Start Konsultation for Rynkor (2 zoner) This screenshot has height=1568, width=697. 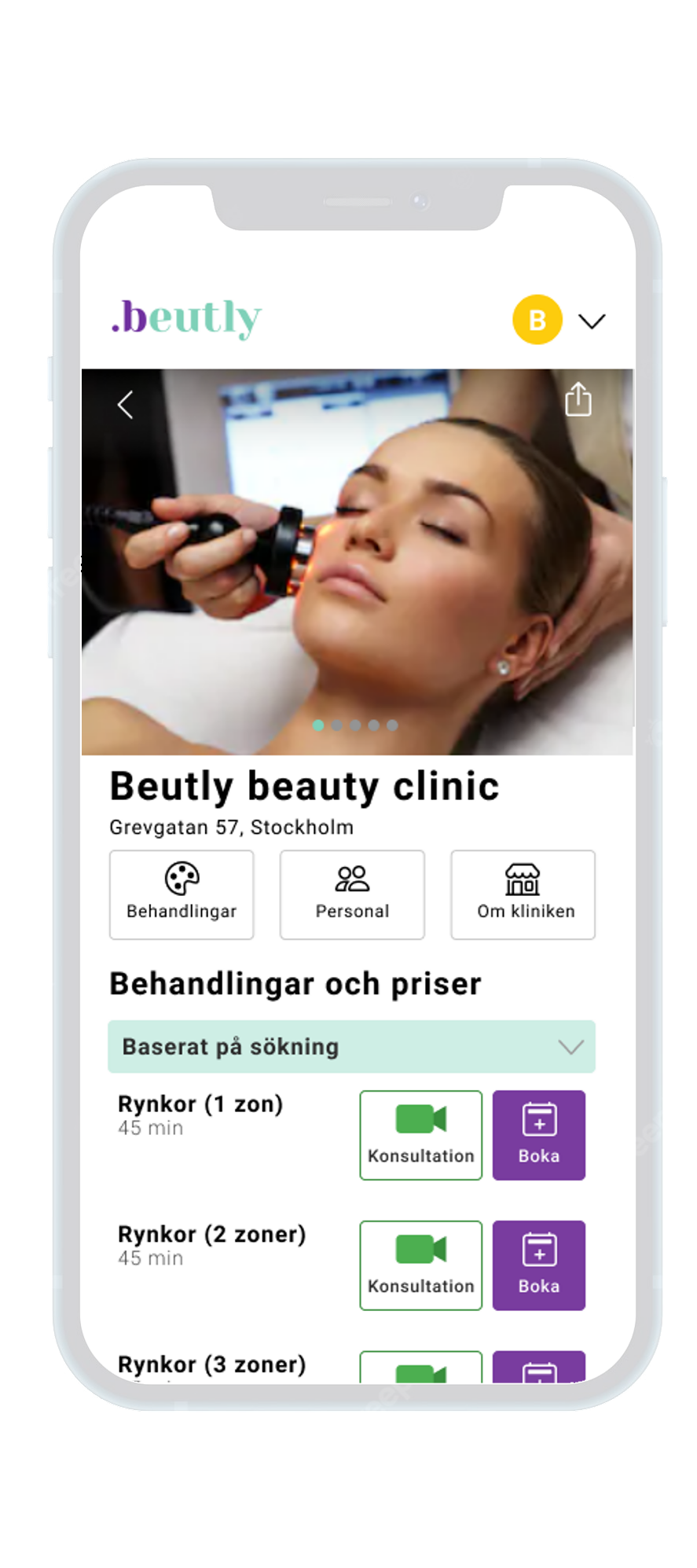(420, 1265)
